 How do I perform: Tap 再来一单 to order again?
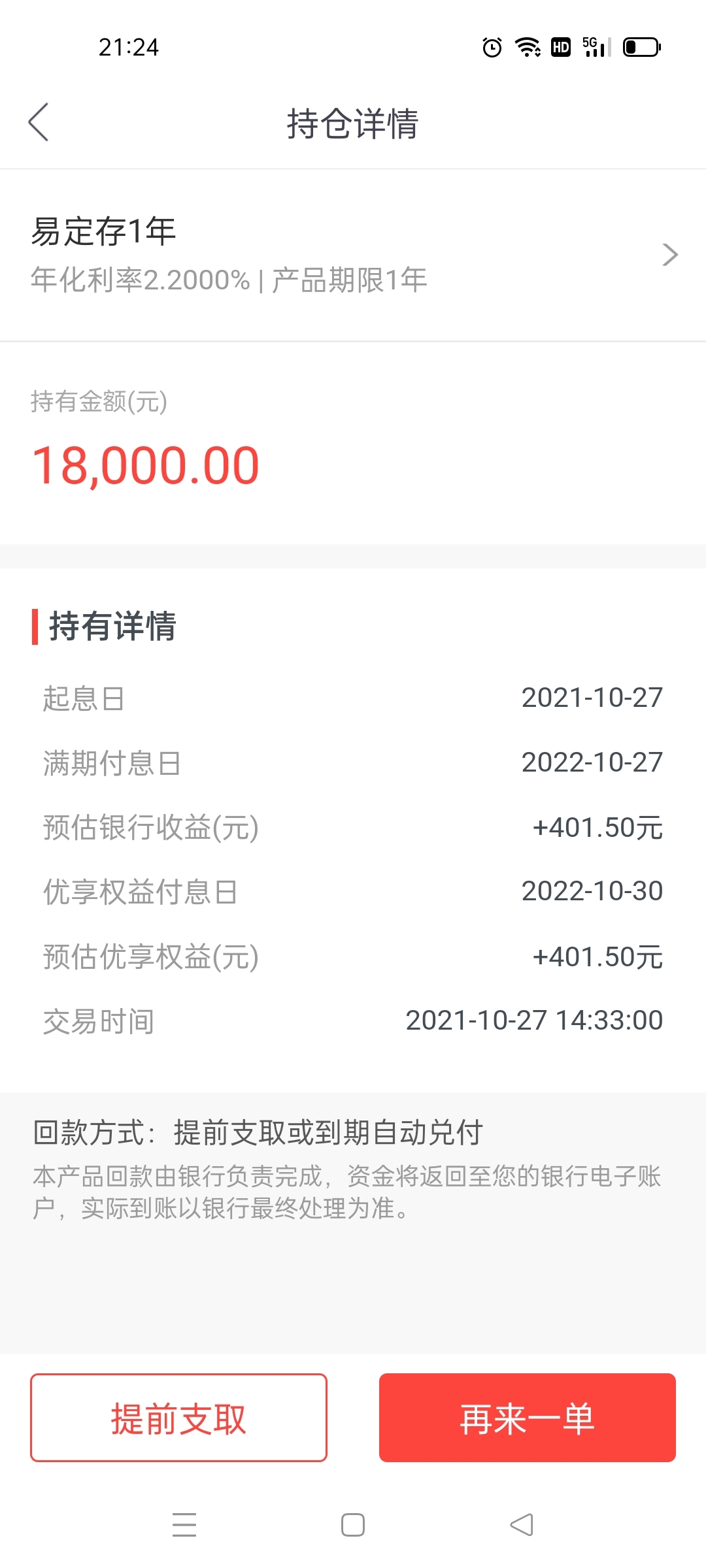[x=527, y=1418]
